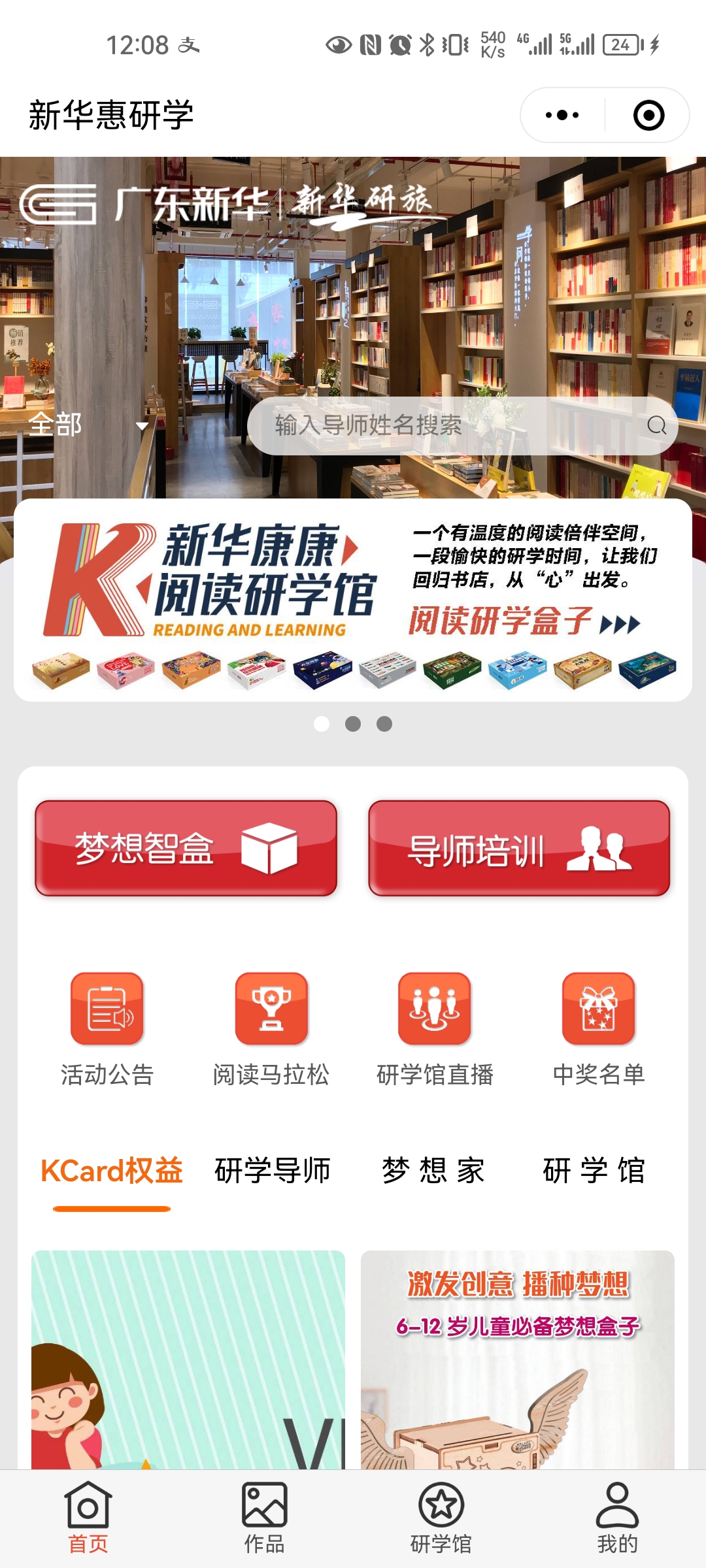Tap the second banner page indicator dot
Screen dimensions: 706x1568
(353, 724)
